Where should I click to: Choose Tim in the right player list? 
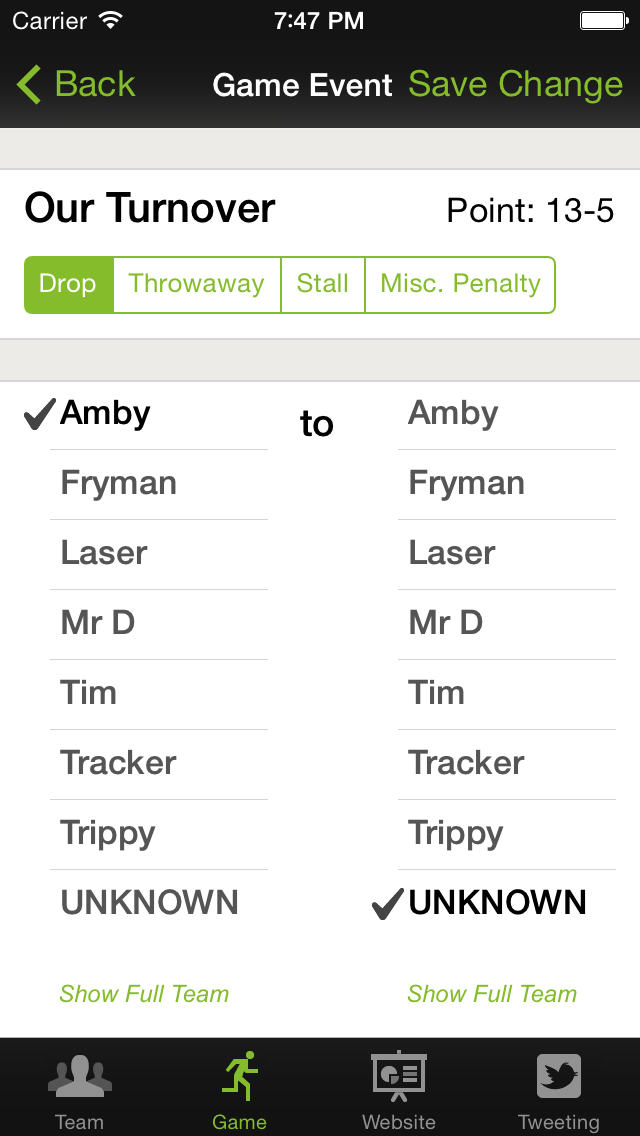click(x=507, y=694)
